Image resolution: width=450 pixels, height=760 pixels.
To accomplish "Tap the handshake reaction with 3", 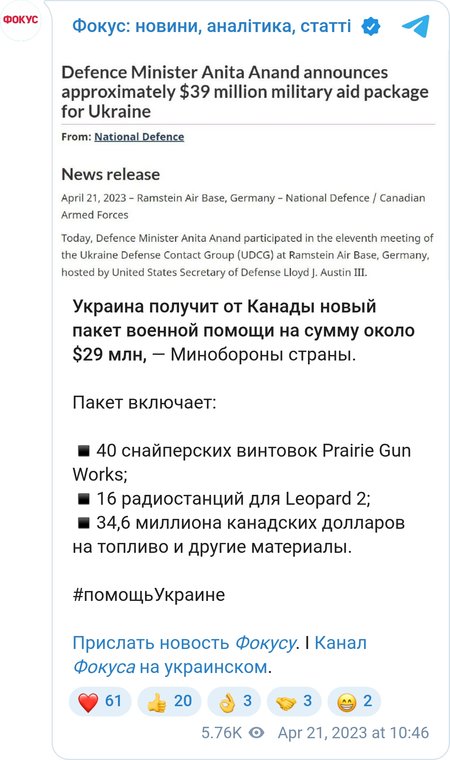I will (294, 701).
